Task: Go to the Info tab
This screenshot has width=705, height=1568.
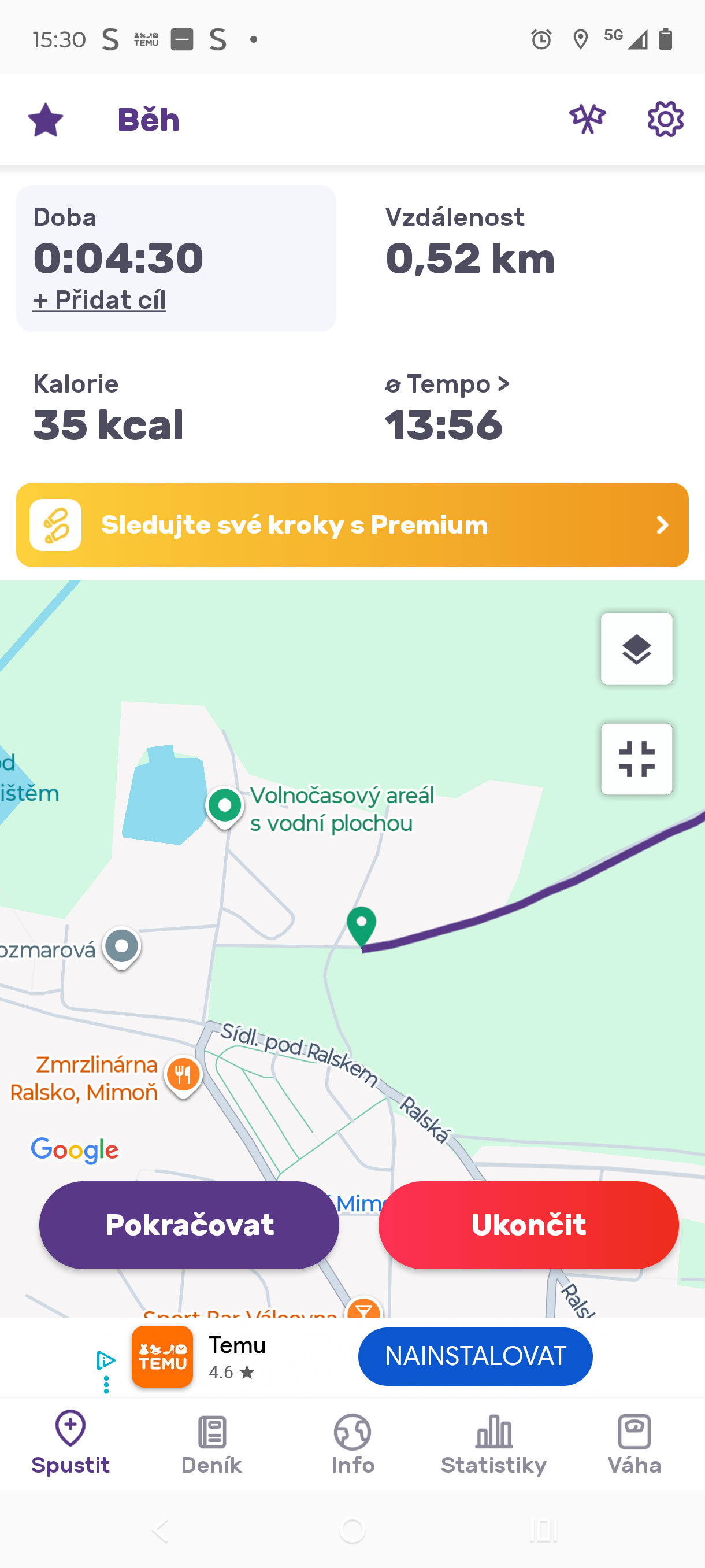Action: 353,1444
